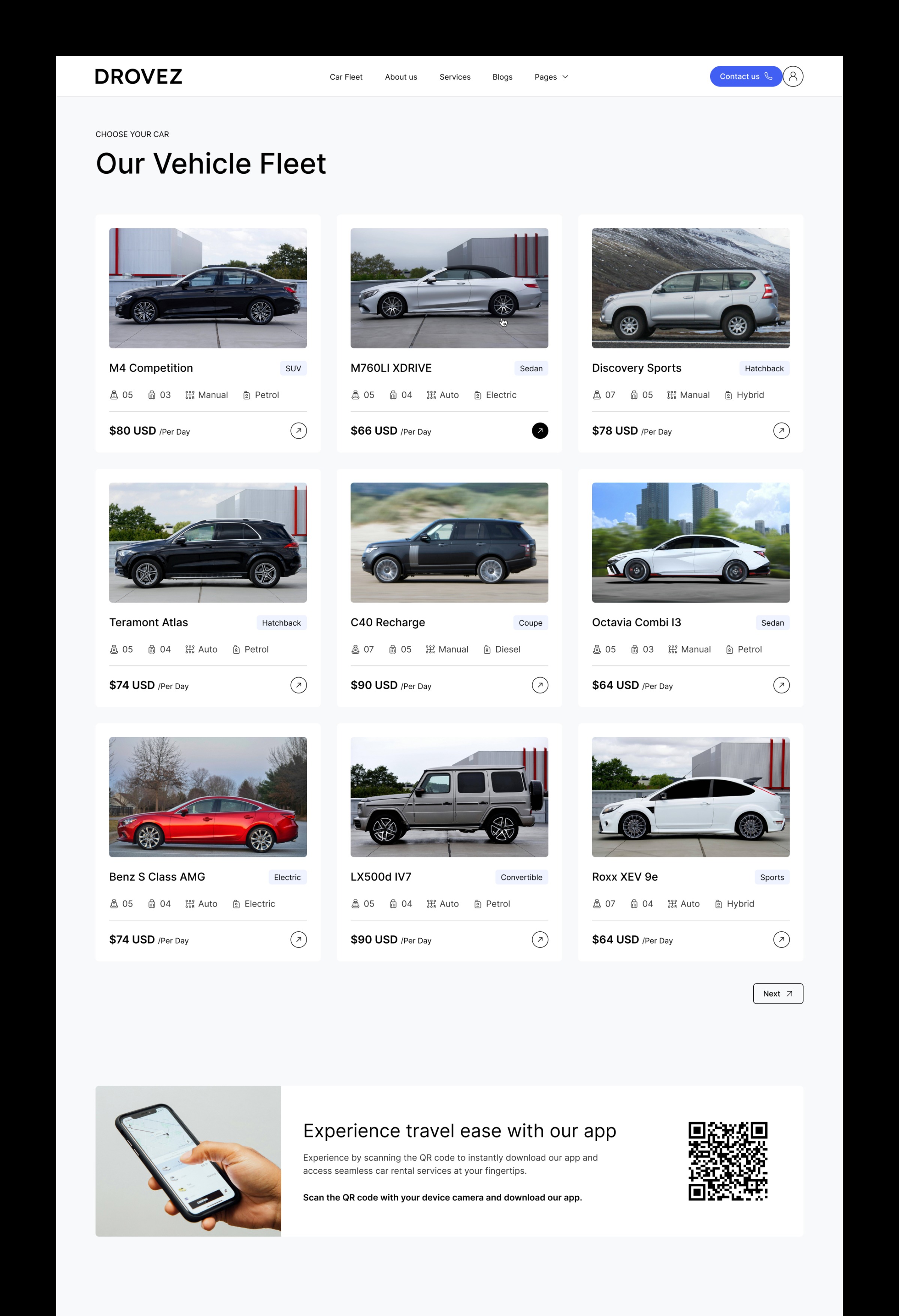Click the arrow icon on Roxx XEV 9e card
This screenshot has width=899, height=1316.
pyautogui.click(x=782, y=939)
